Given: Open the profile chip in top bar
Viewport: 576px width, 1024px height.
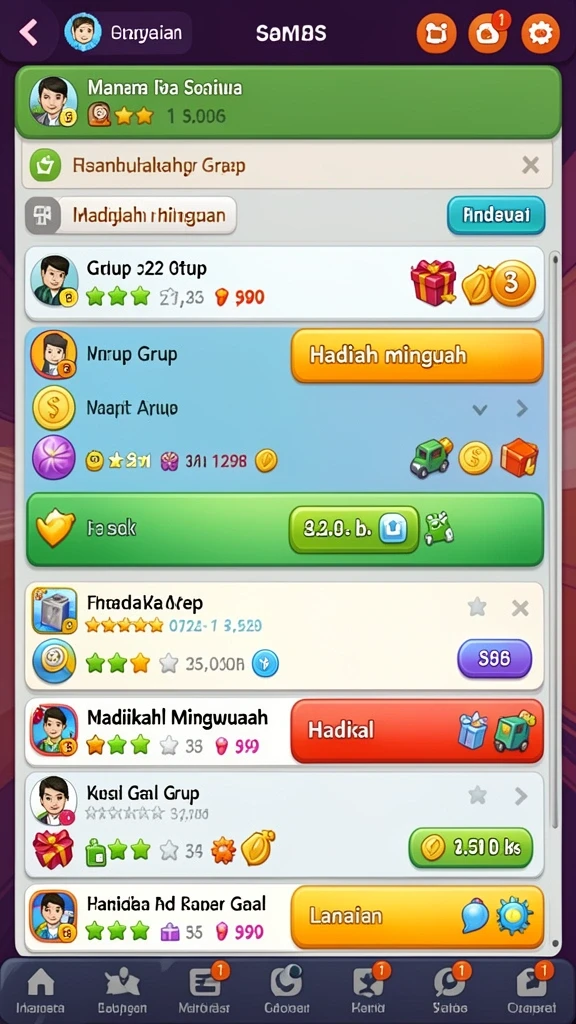Looking at the screenshot, I should pyautogui.click(x=127, y=33).
